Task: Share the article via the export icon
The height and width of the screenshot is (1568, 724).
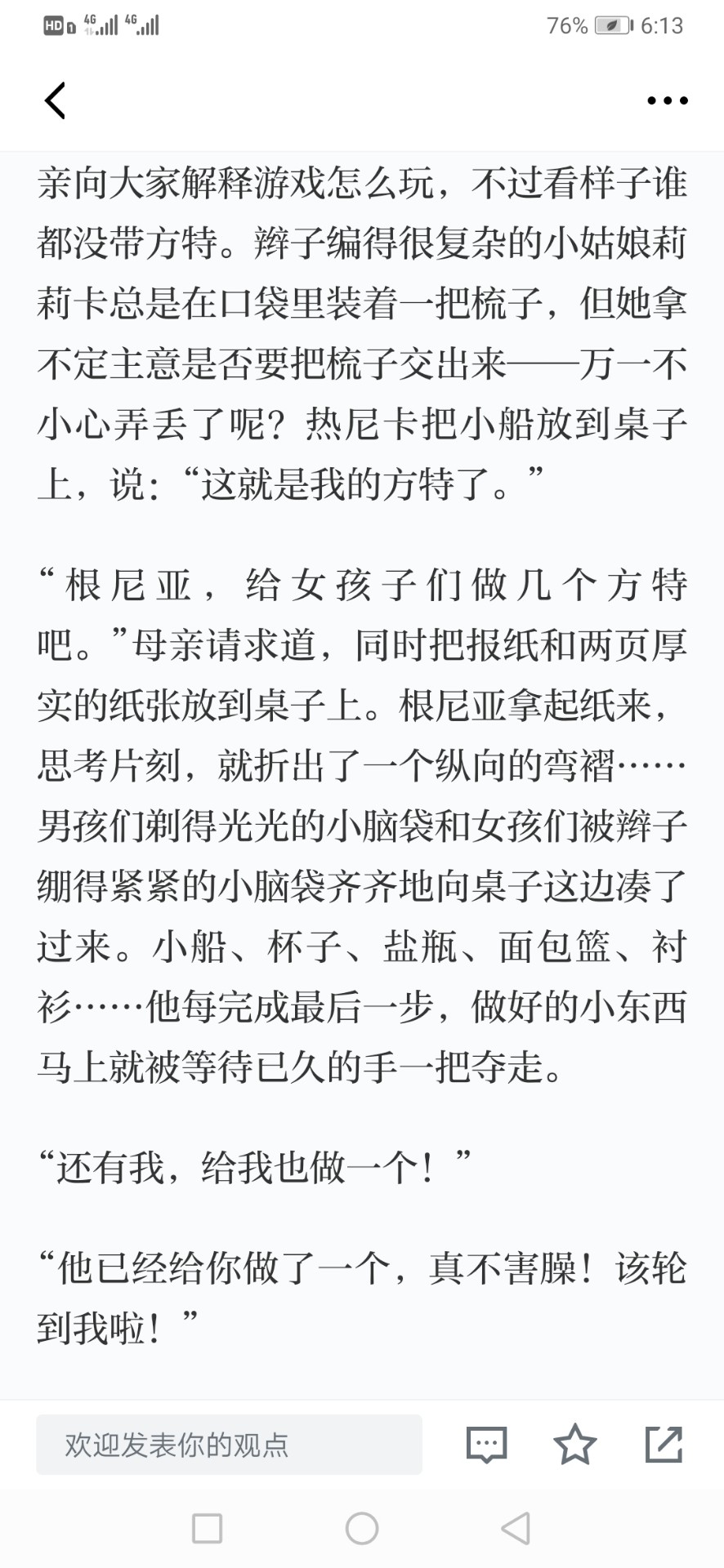Action: (664, 1444)
